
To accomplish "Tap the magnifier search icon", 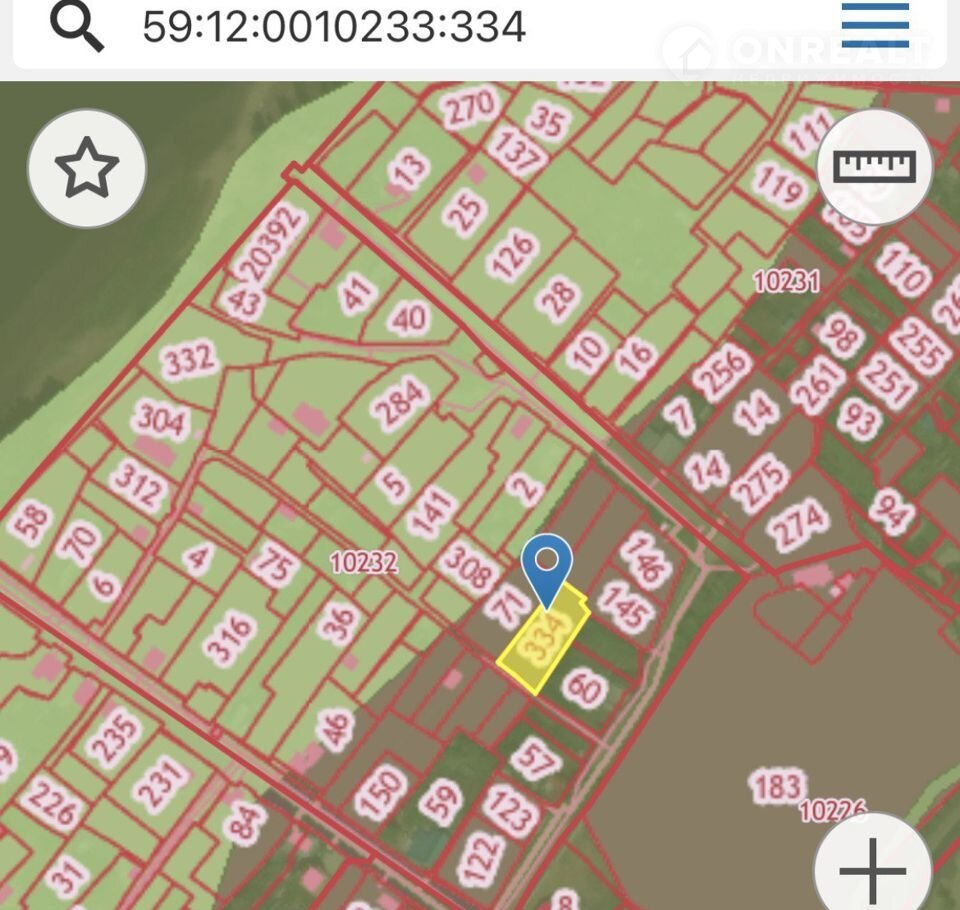I will [77, 25].
